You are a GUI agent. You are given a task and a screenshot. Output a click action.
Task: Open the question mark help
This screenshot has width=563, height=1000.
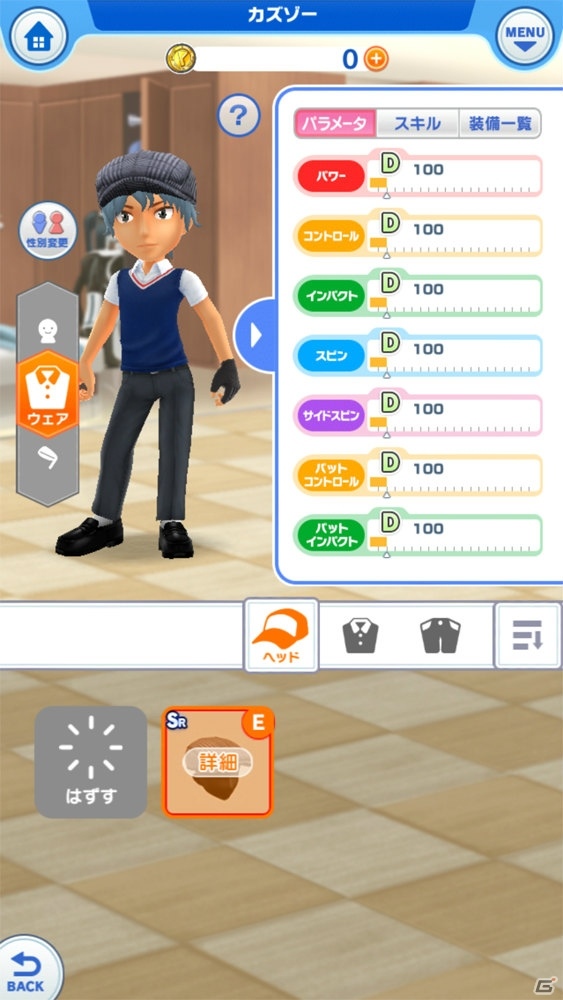click(238, 116)
